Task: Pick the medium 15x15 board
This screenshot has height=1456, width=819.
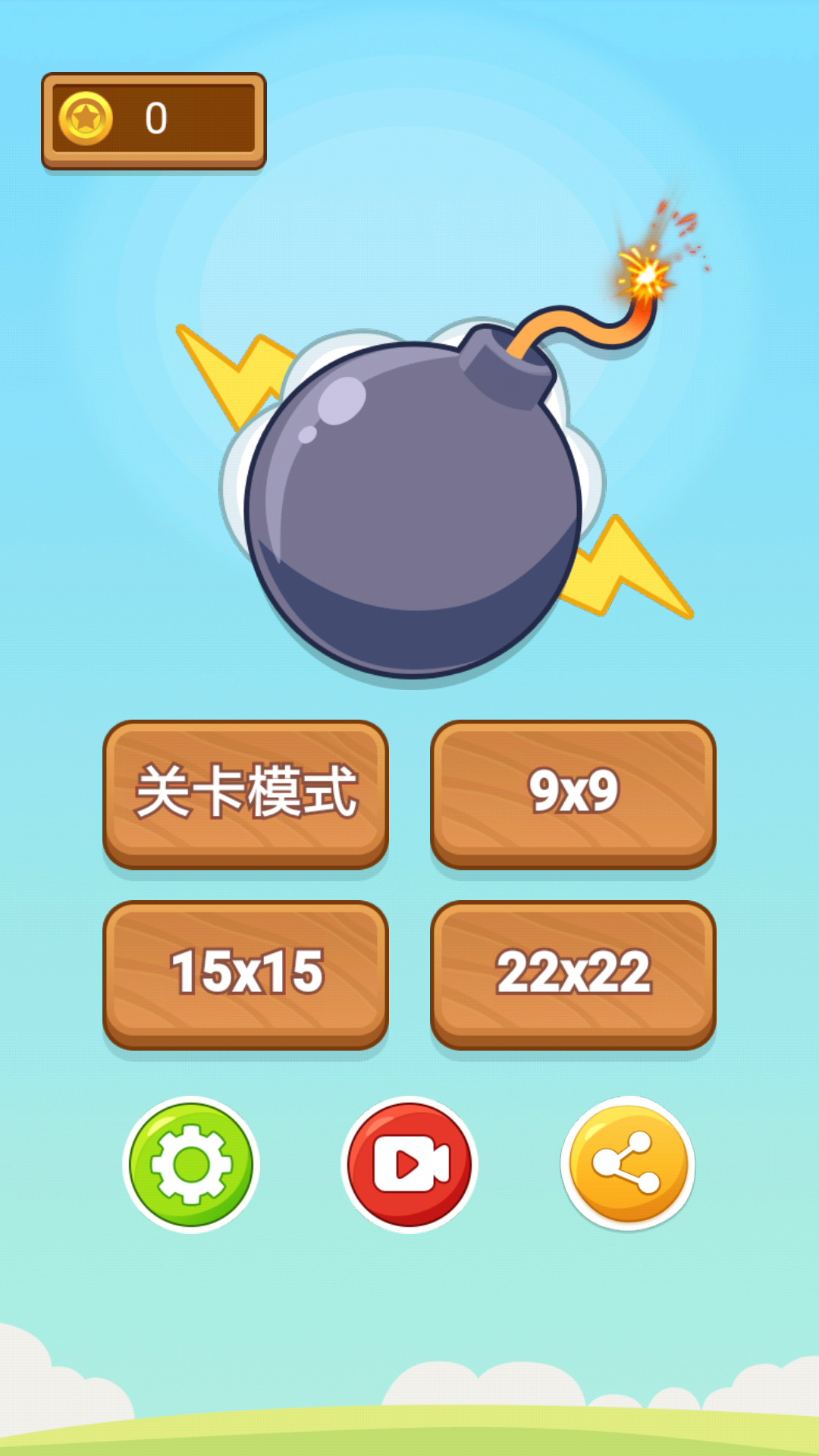Action: [249, 973]
